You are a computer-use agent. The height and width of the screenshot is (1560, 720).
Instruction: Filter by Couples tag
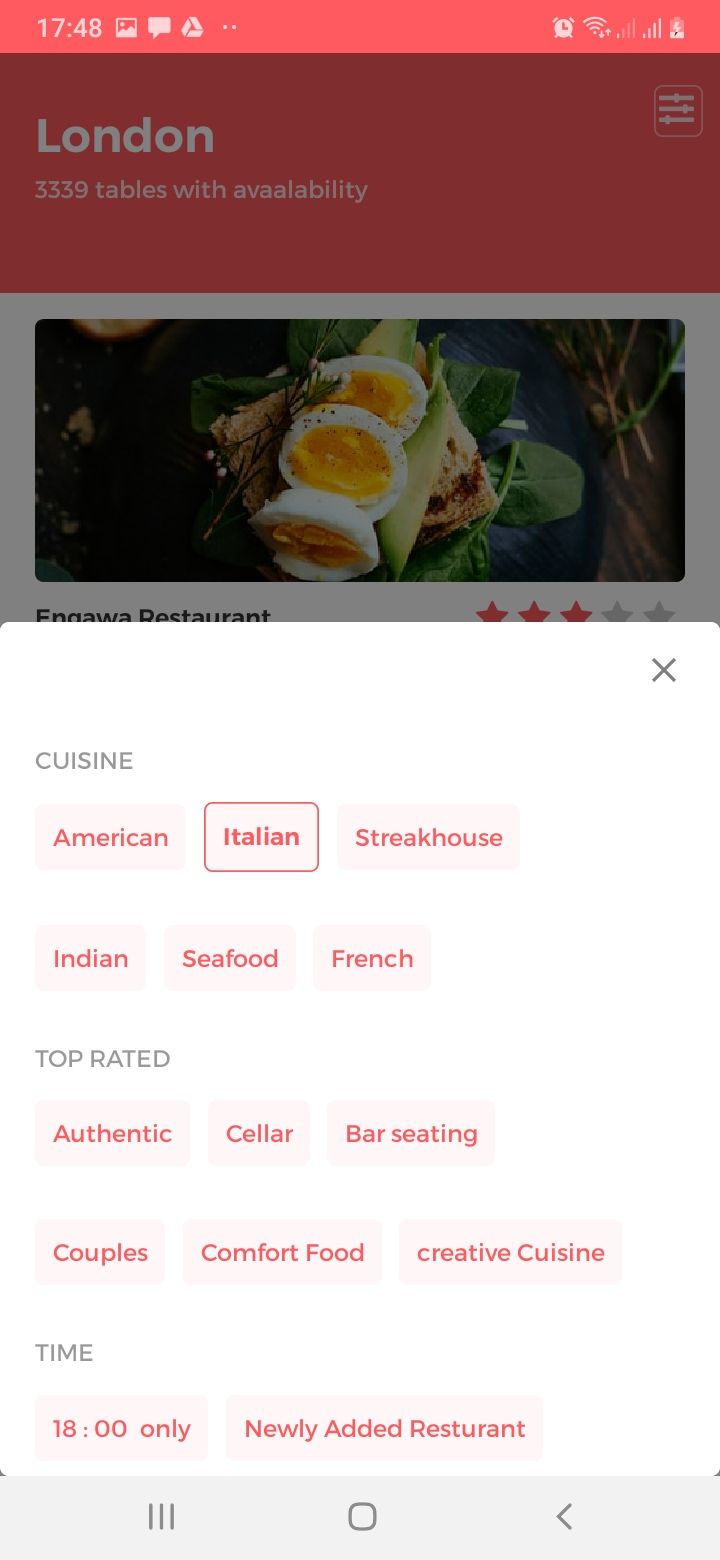[100, 1252]
